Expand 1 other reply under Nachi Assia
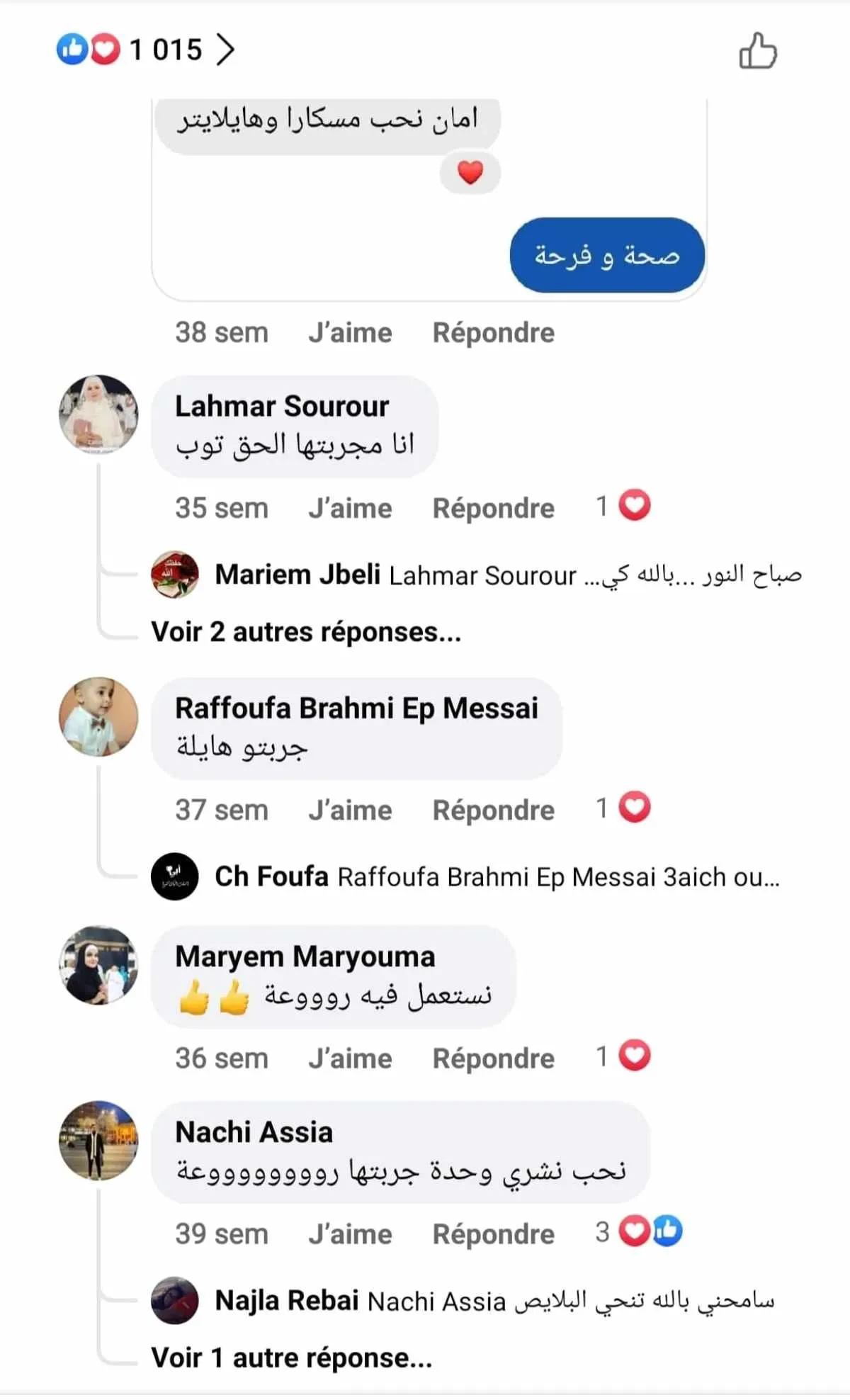The image size is (850, 1400). [x=291, y=1357]
